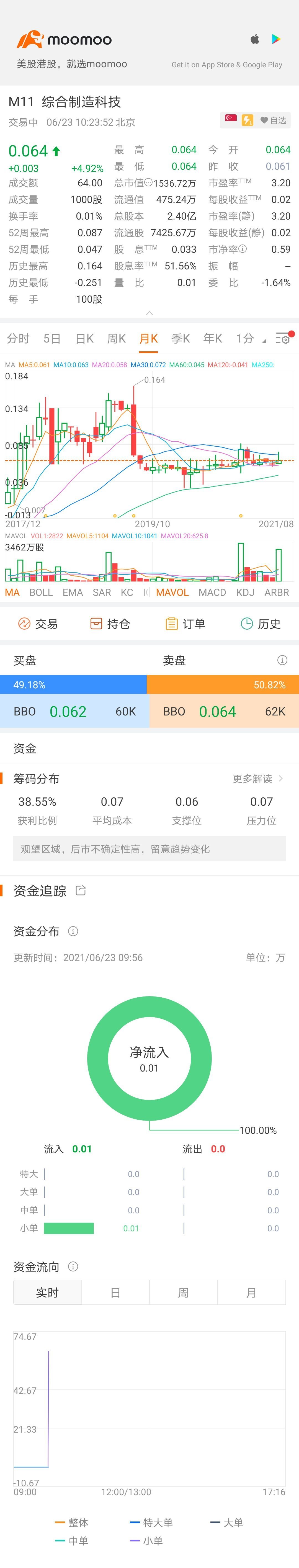Switch chart to 分时 view

[x=18, y=338]
